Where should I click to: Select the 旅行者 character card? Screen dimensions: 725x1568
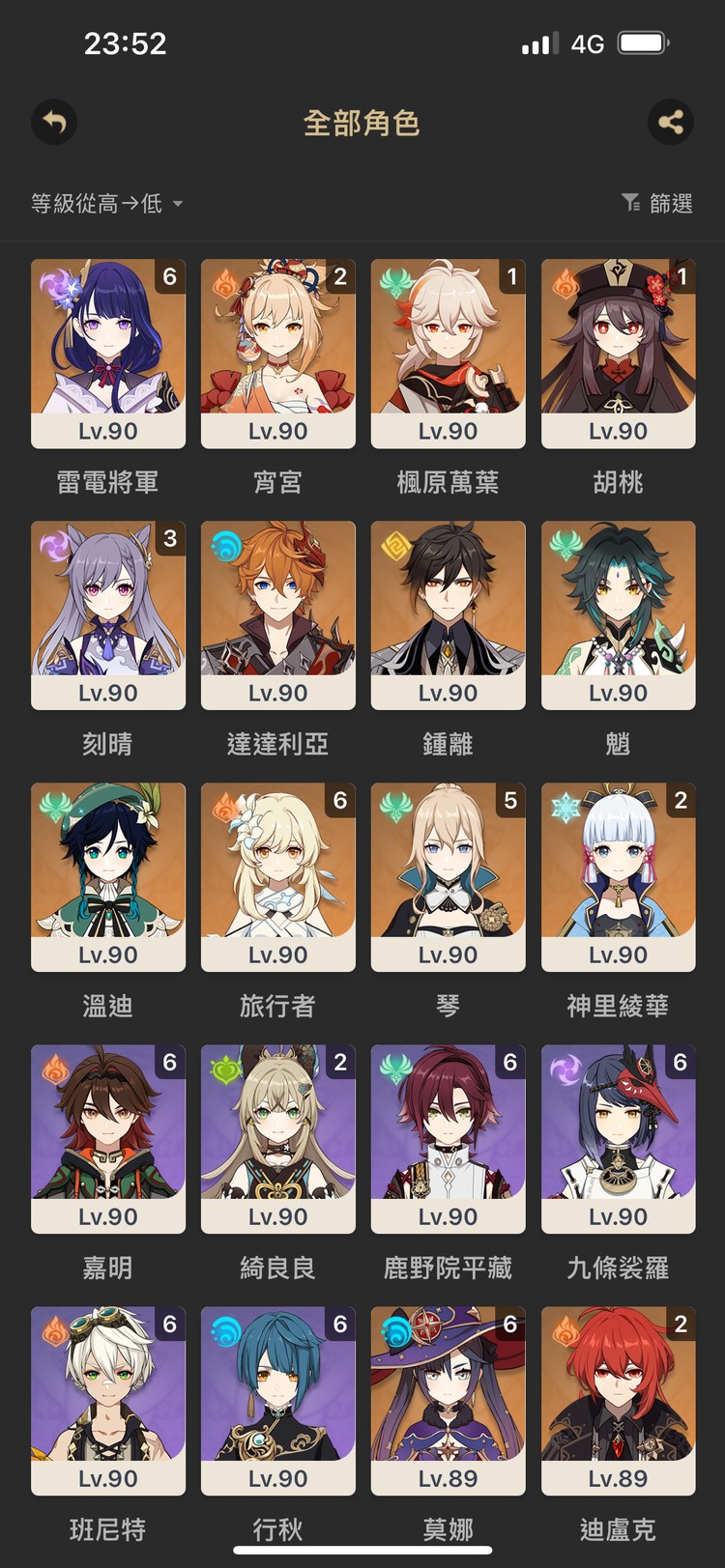point(278,876)
